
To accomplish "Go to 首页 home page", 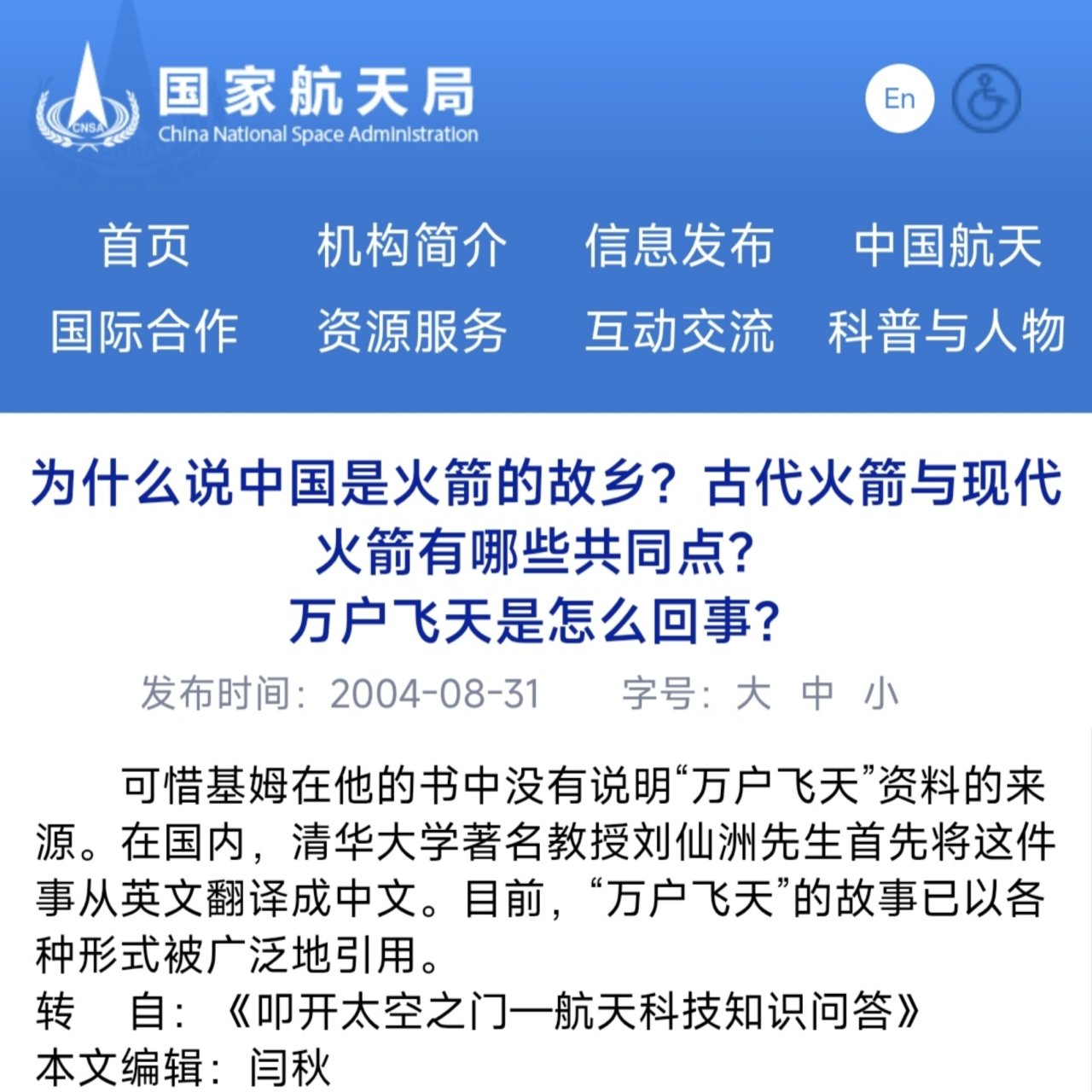I will (144, 246).
